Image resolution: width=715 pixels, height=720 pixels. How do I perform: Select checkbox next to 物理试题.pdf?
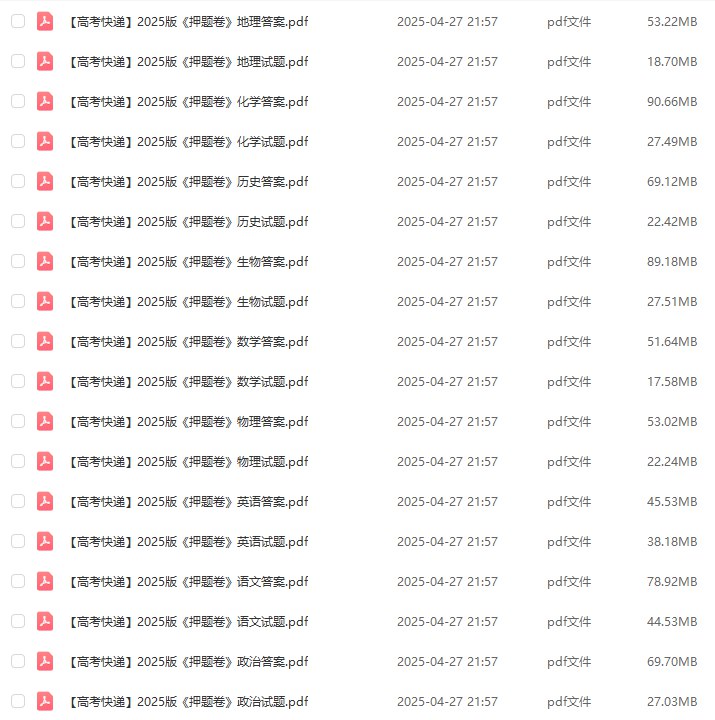coord(18,461)
